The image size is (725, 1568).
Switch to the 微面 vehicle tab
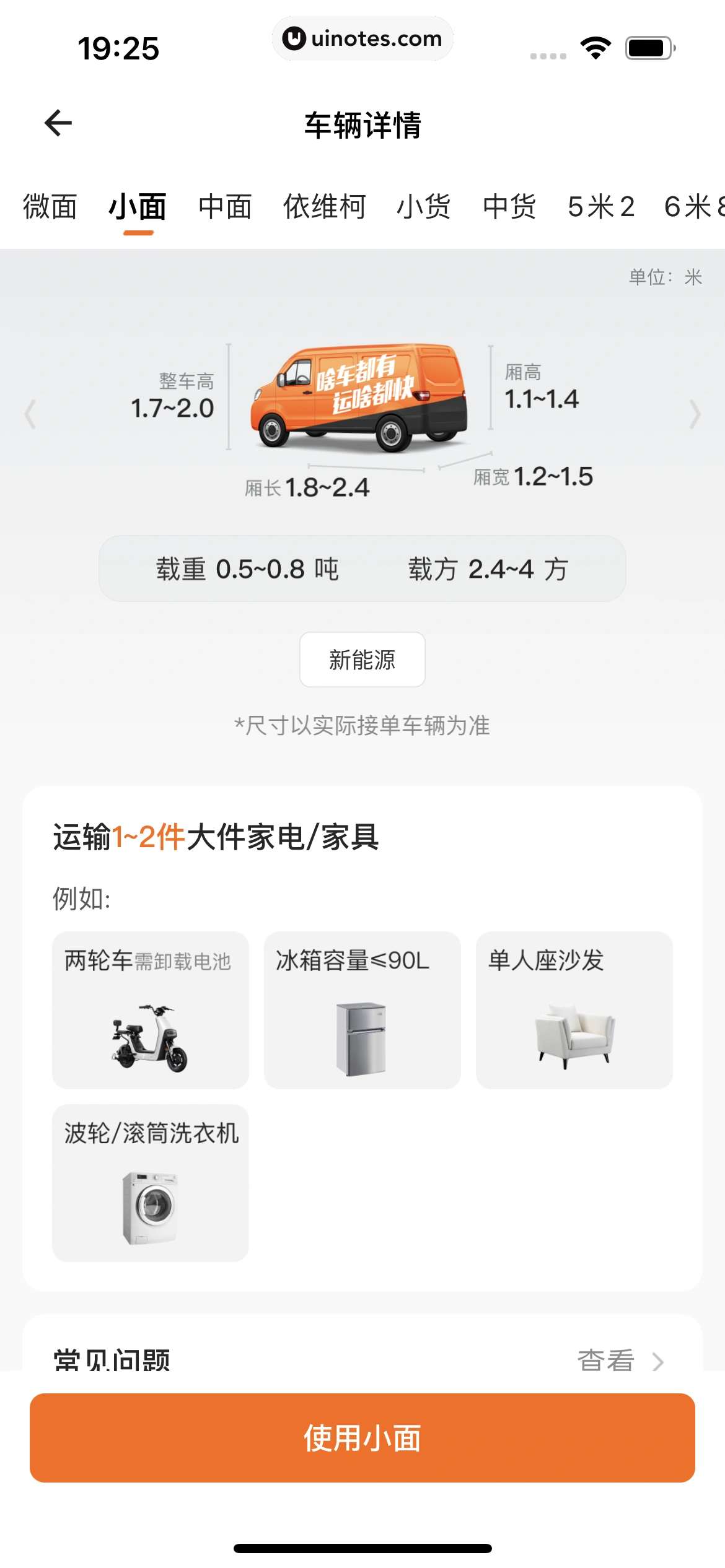(50, 207)
